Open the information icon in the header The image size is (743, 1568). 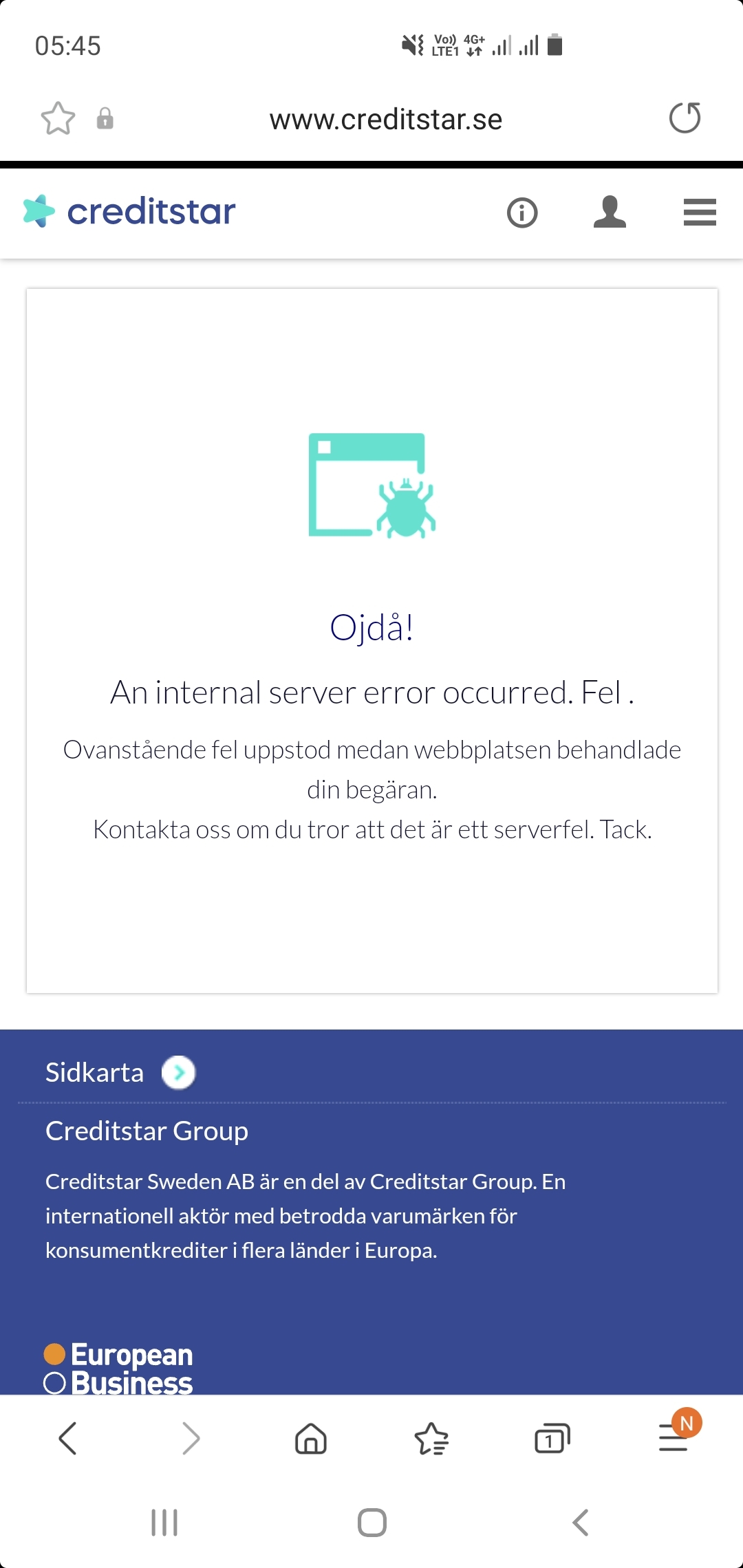pos(522,213)
